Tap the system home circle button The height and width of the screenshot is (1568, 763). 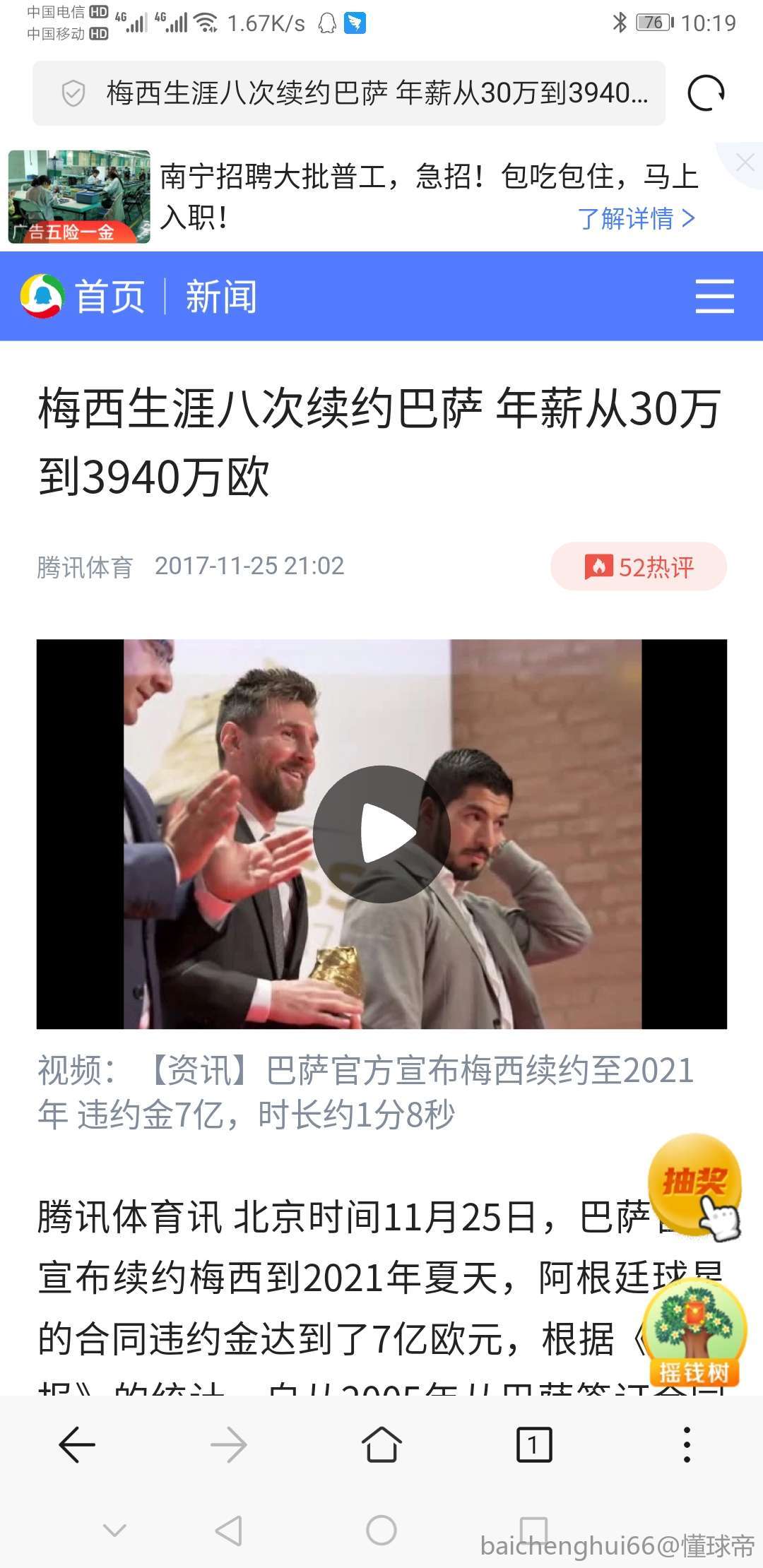381,1531
